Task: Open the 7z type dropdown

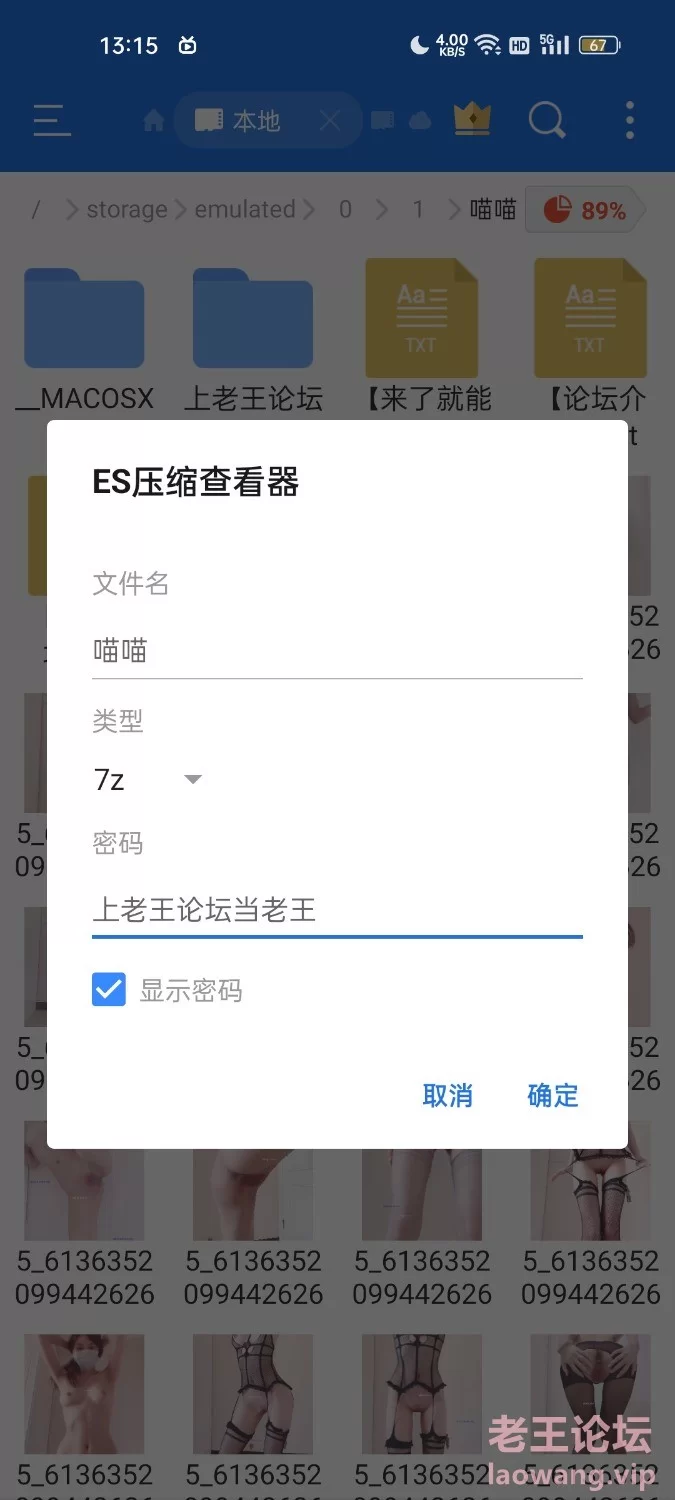Action: (x=148, y=780)
